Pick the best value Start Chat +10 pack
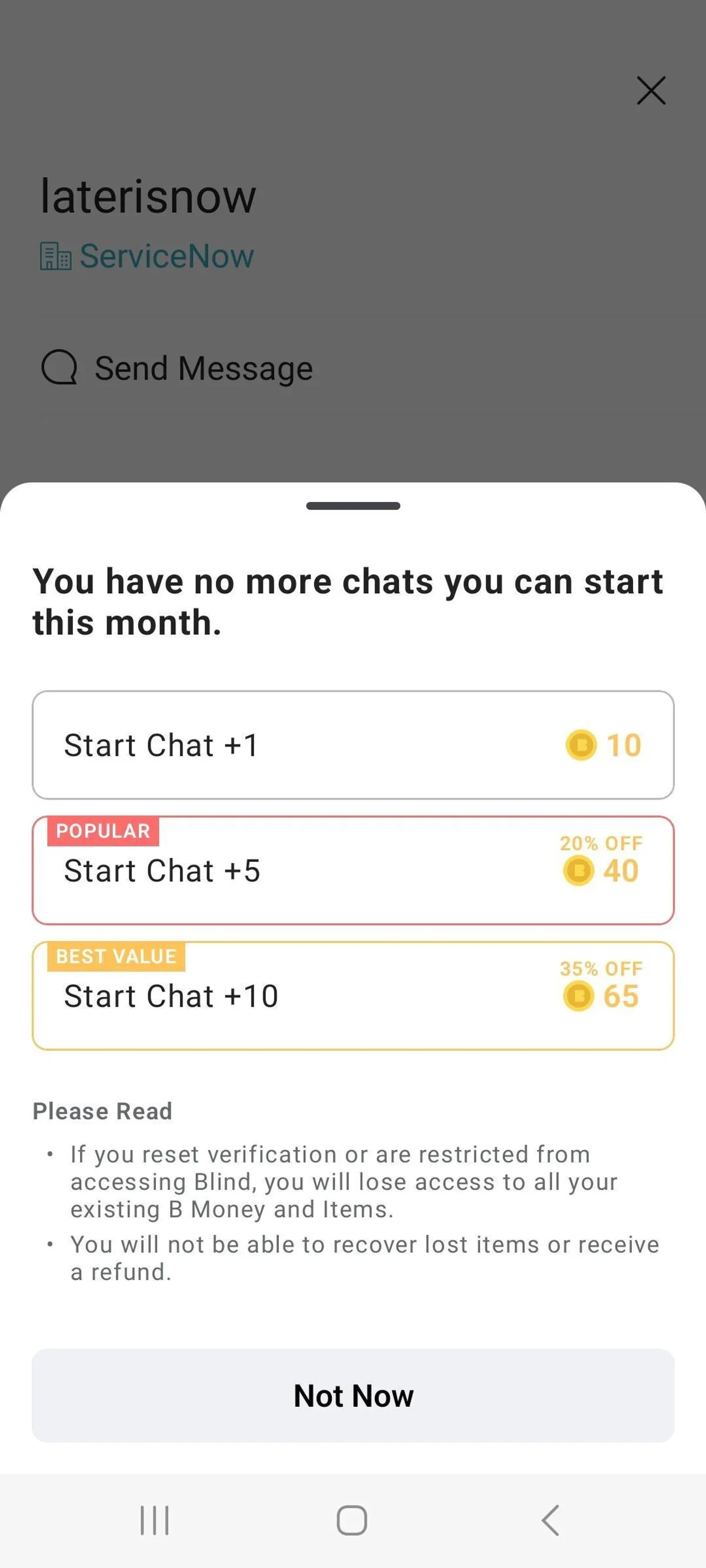 [x=352, y=996]
